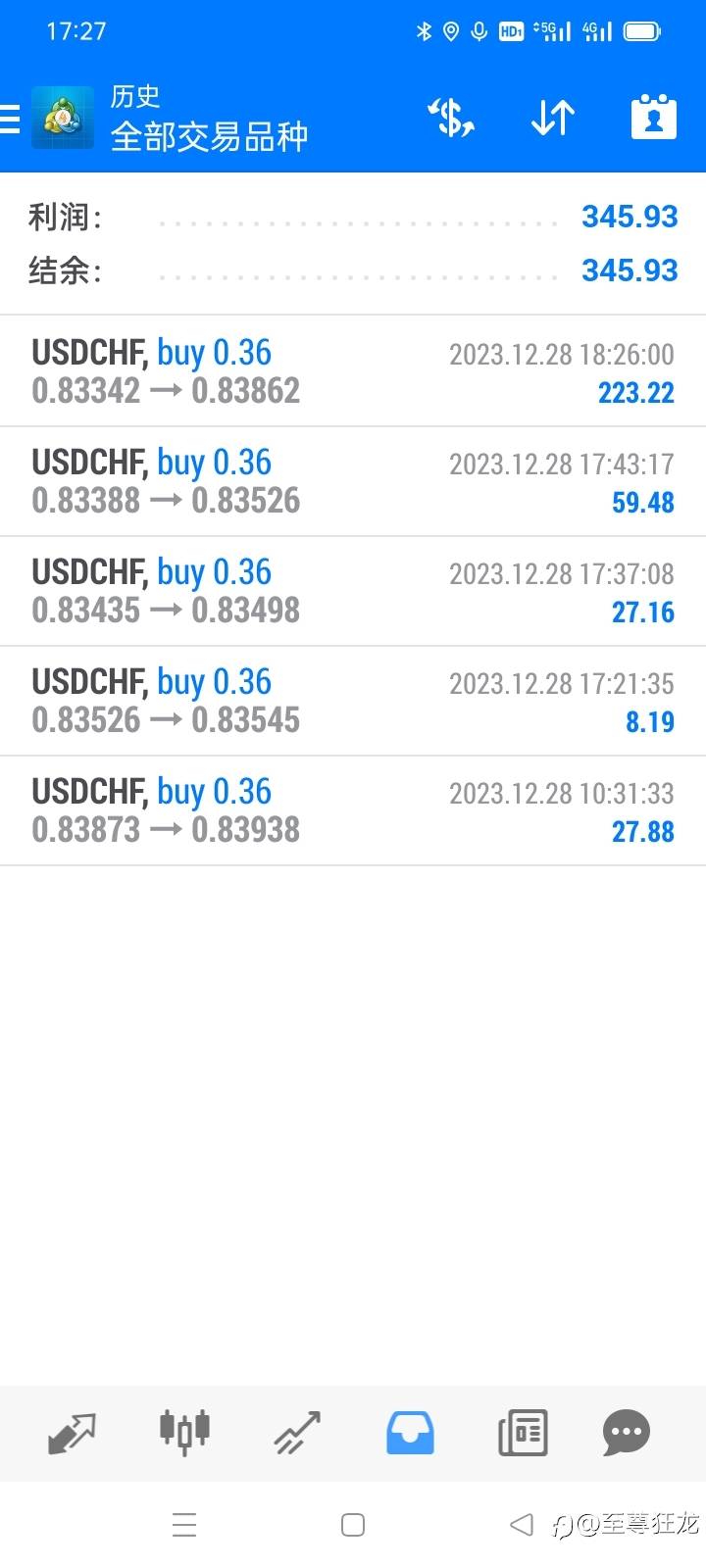Go to the Chart tab

(x=184, y=1433)
